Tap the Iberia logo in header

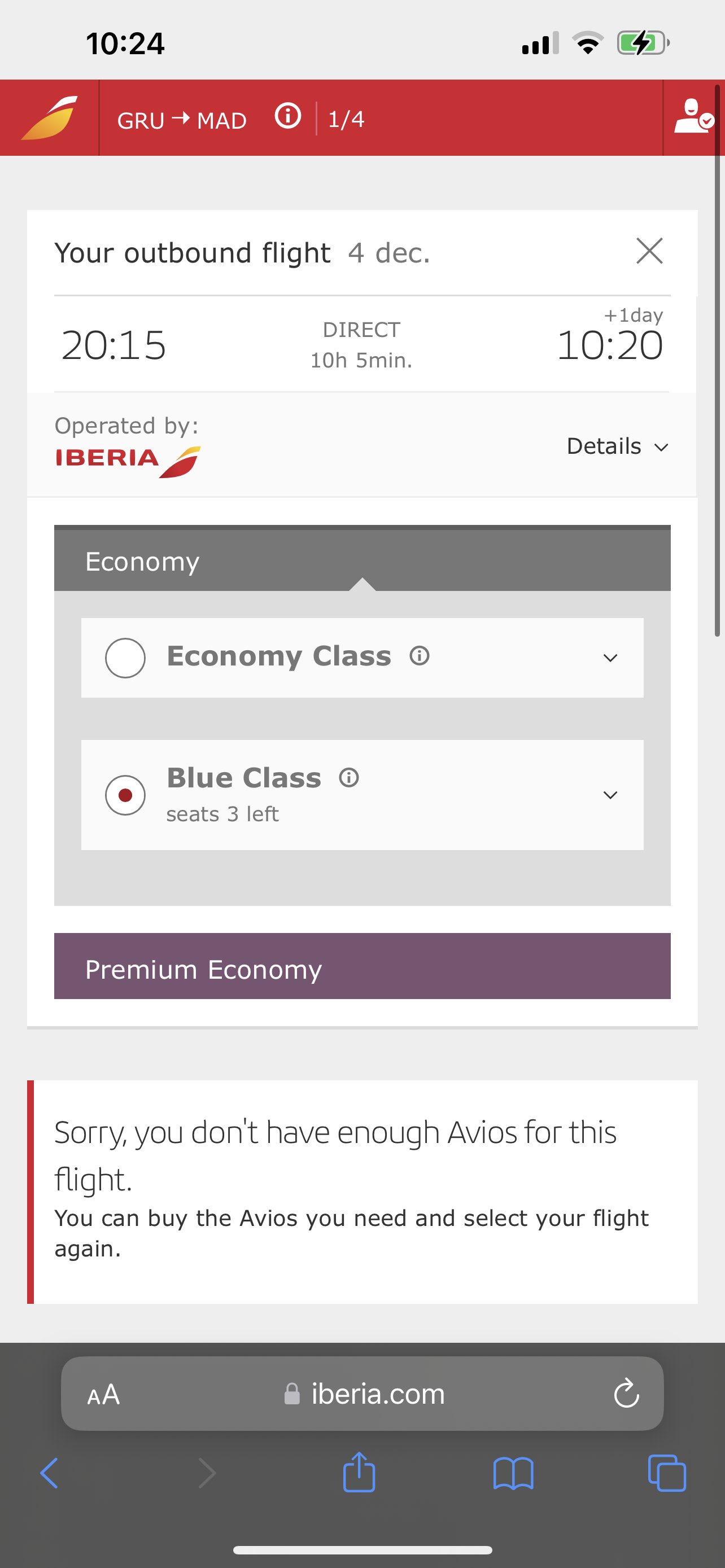49,117
